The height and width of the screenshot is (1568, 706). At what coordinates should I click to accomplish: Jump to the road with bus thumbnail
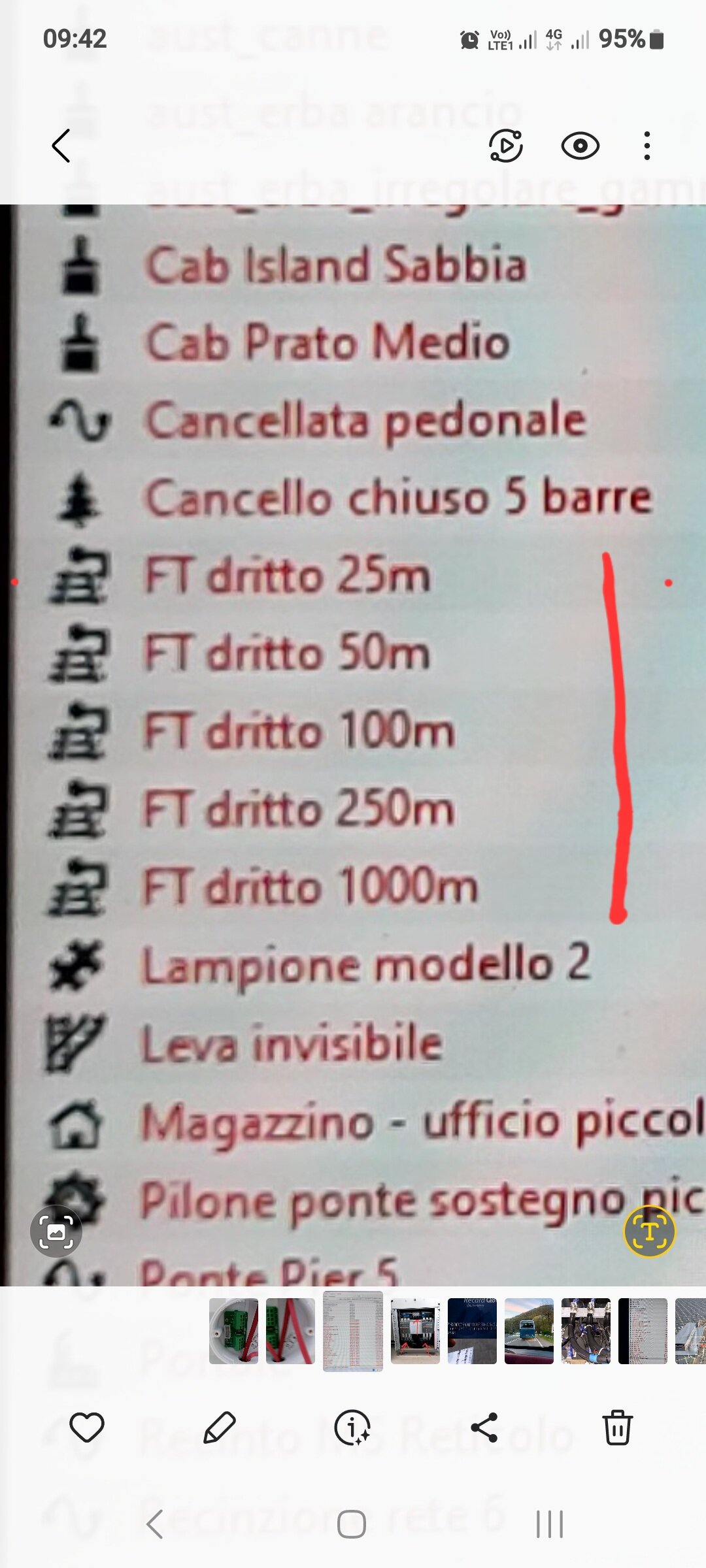click(529, 1331)
